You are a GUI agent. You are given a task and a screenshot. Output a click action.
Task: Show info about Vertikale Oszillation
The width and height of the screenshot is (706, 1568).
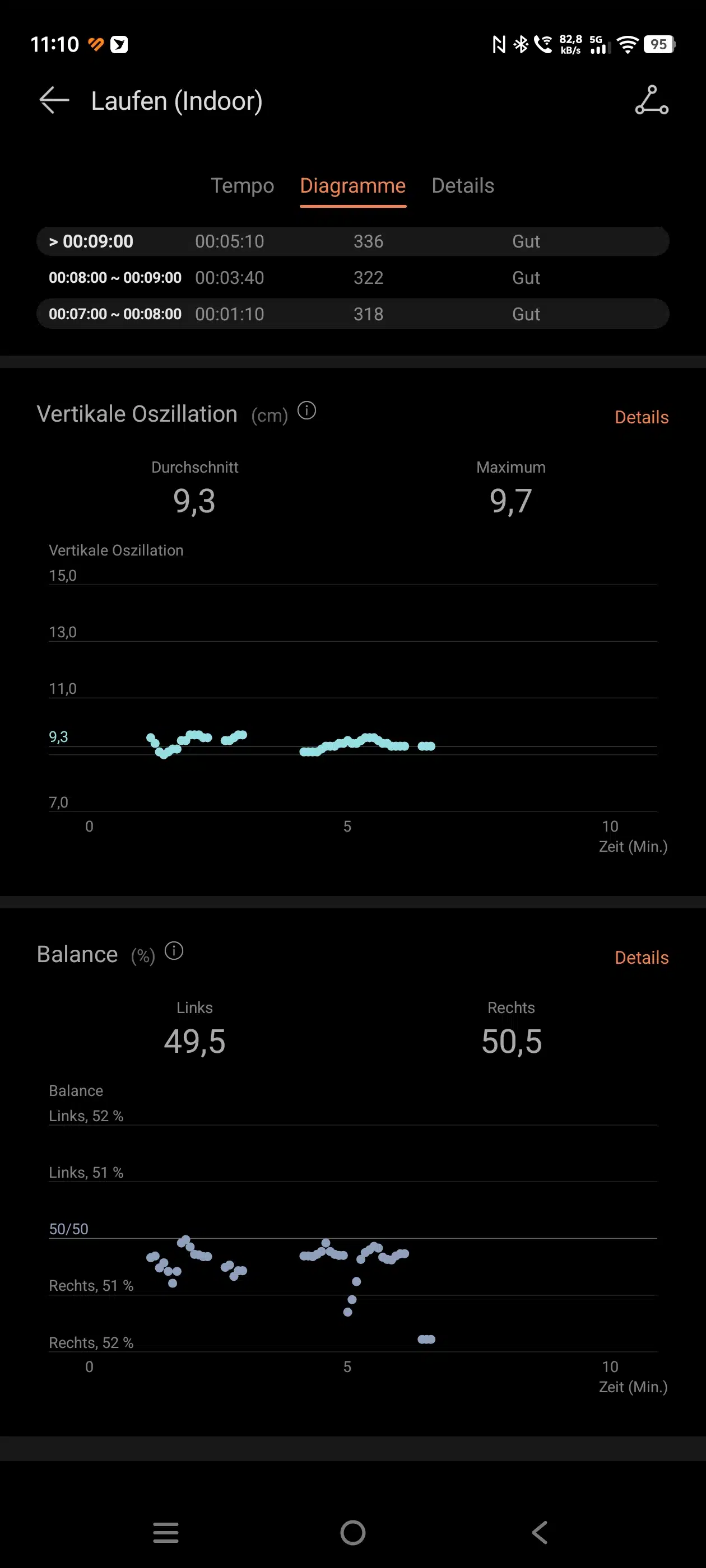tap(306, 411)
